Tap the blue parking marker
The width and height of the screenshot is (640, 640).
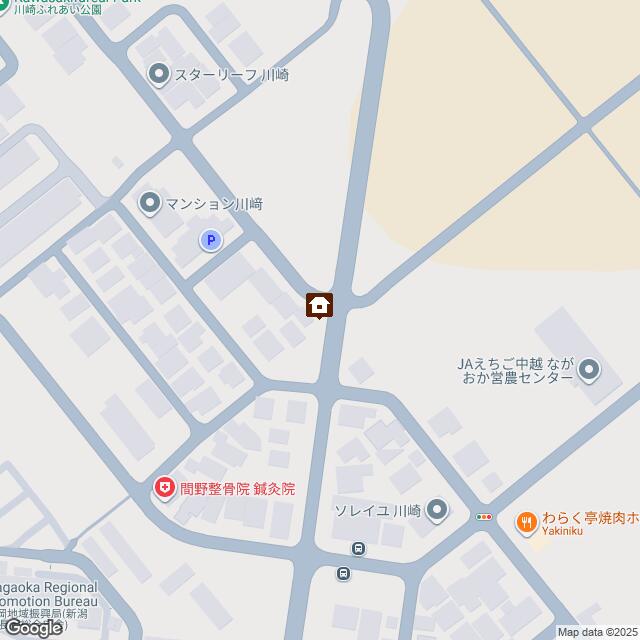click(210, 239)
